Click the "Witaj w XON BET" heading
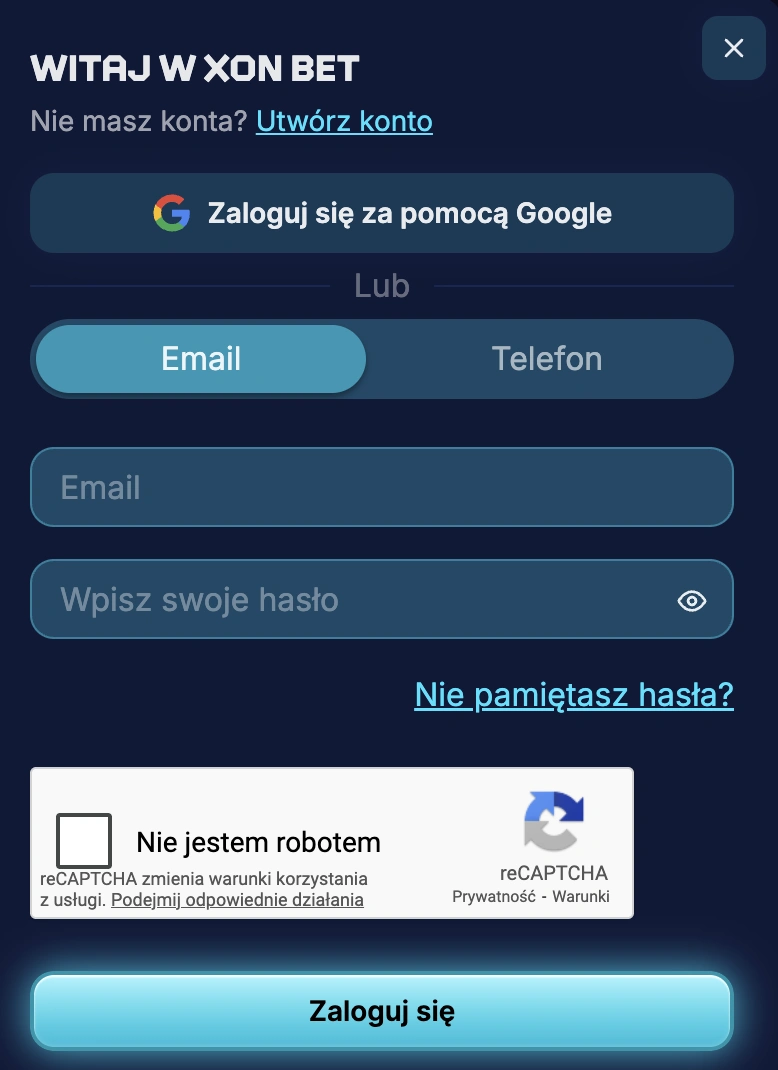 coord(194,70)
